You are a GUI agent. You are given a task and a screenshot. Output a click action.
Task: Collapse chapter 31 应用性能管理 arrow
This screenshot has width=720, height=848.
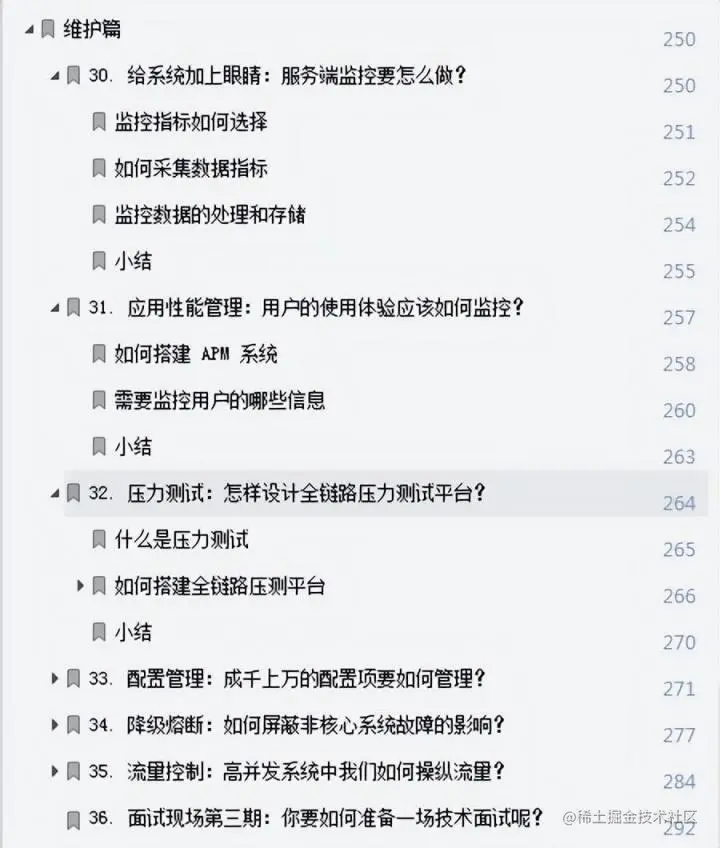(x=55, y=308)
